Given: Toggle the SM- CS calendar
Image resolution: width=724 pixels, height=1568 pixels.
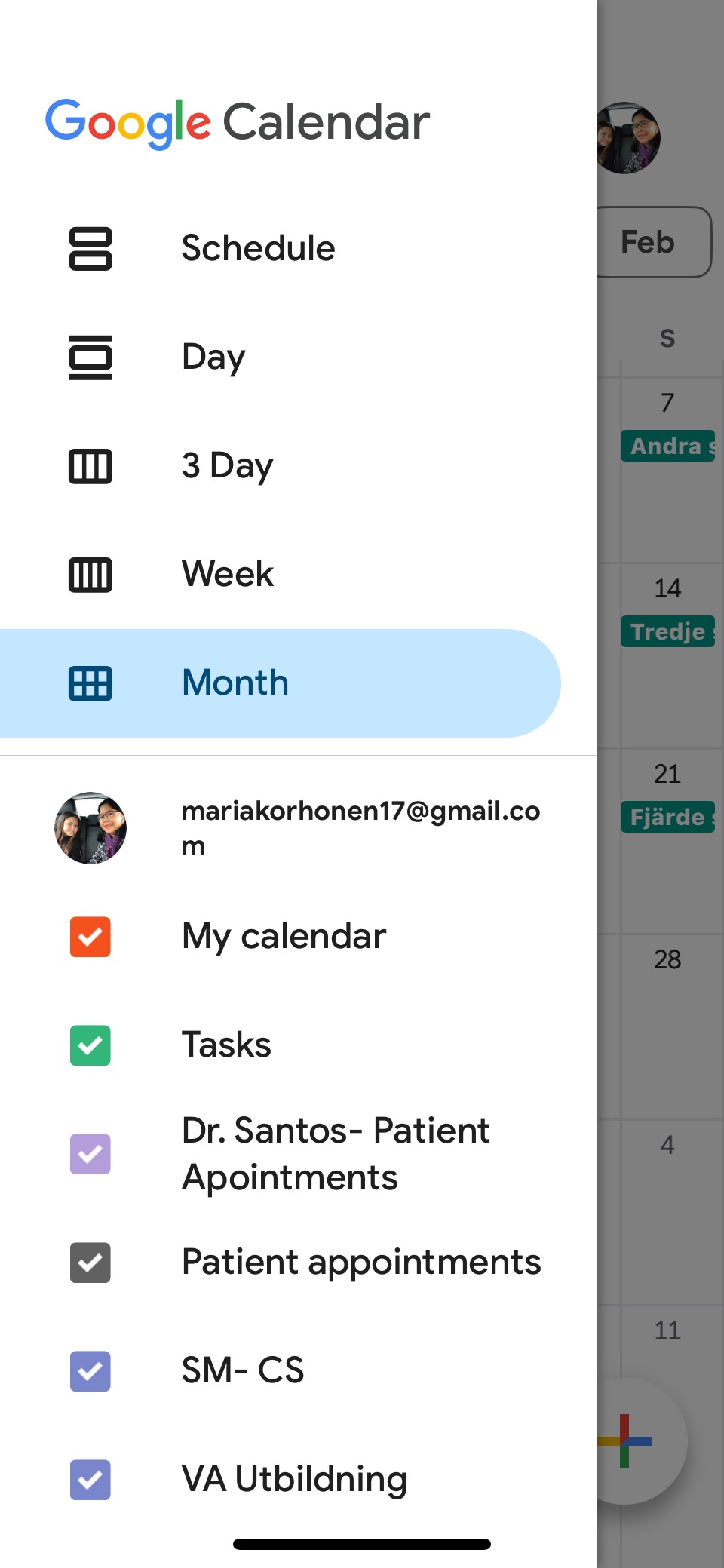Looking at the screenshot, I should tap(90, 1371).
